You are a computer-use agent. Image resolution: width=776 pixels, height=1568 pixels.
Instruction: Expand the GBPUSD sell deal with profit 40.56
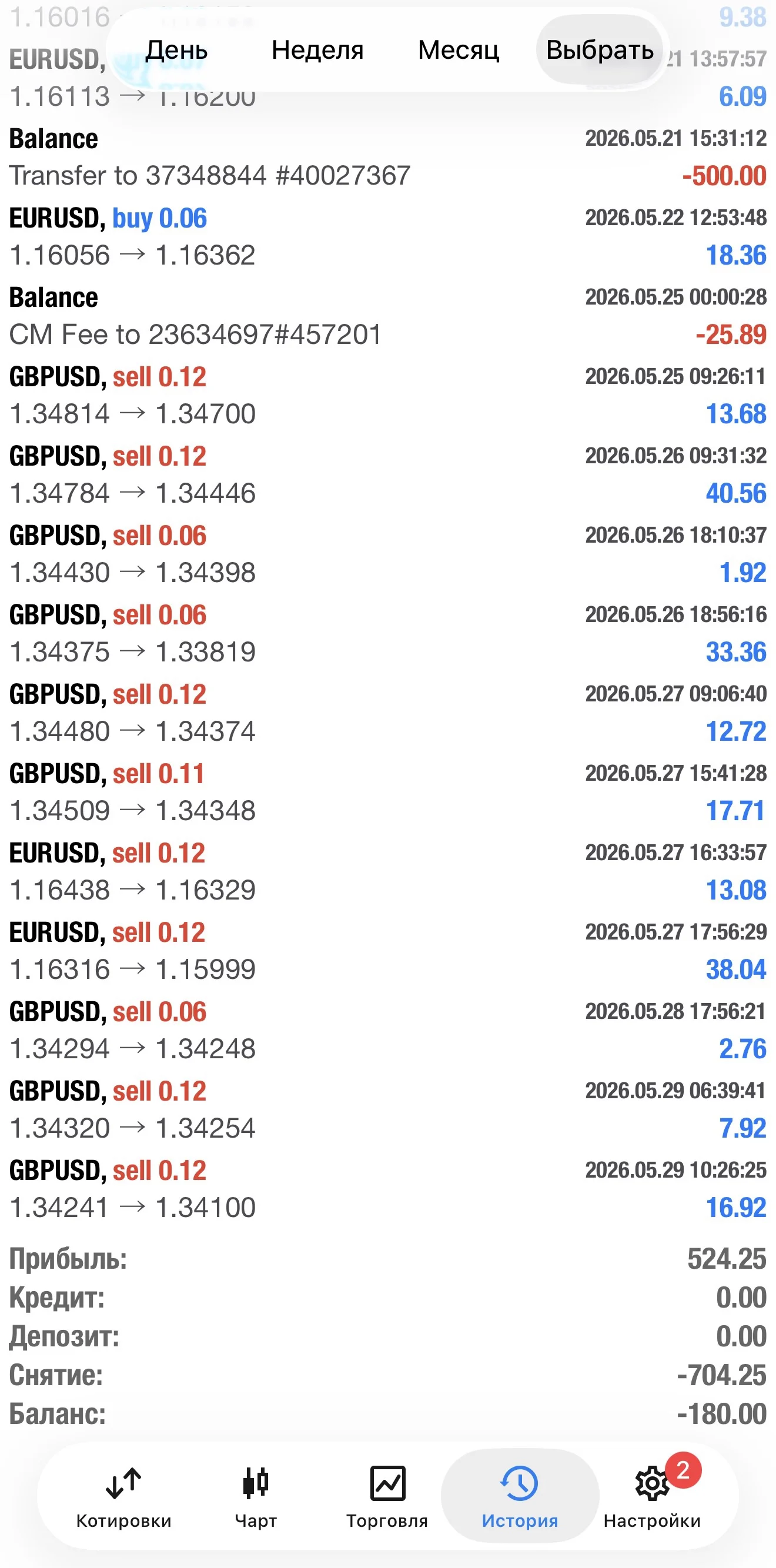[x=387, y=474]
